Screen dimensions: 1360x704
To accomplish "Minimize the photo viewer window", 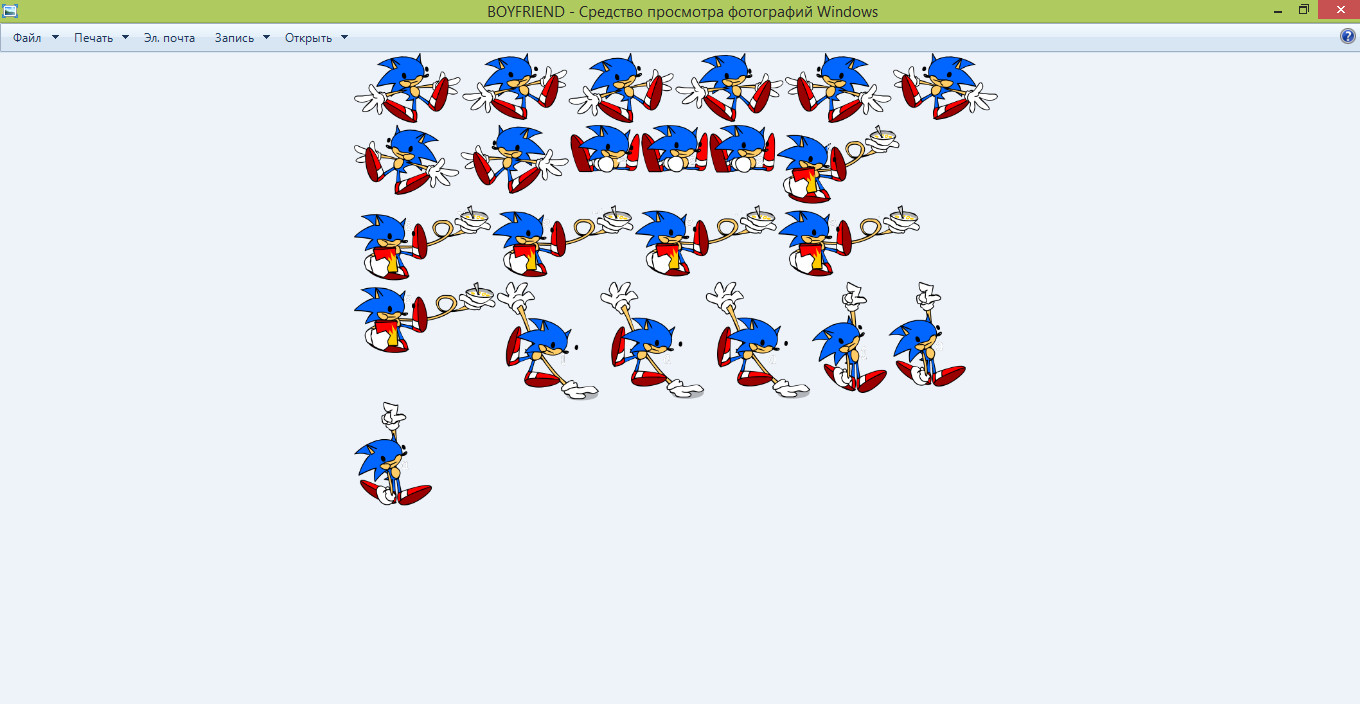I will 1278,11.
